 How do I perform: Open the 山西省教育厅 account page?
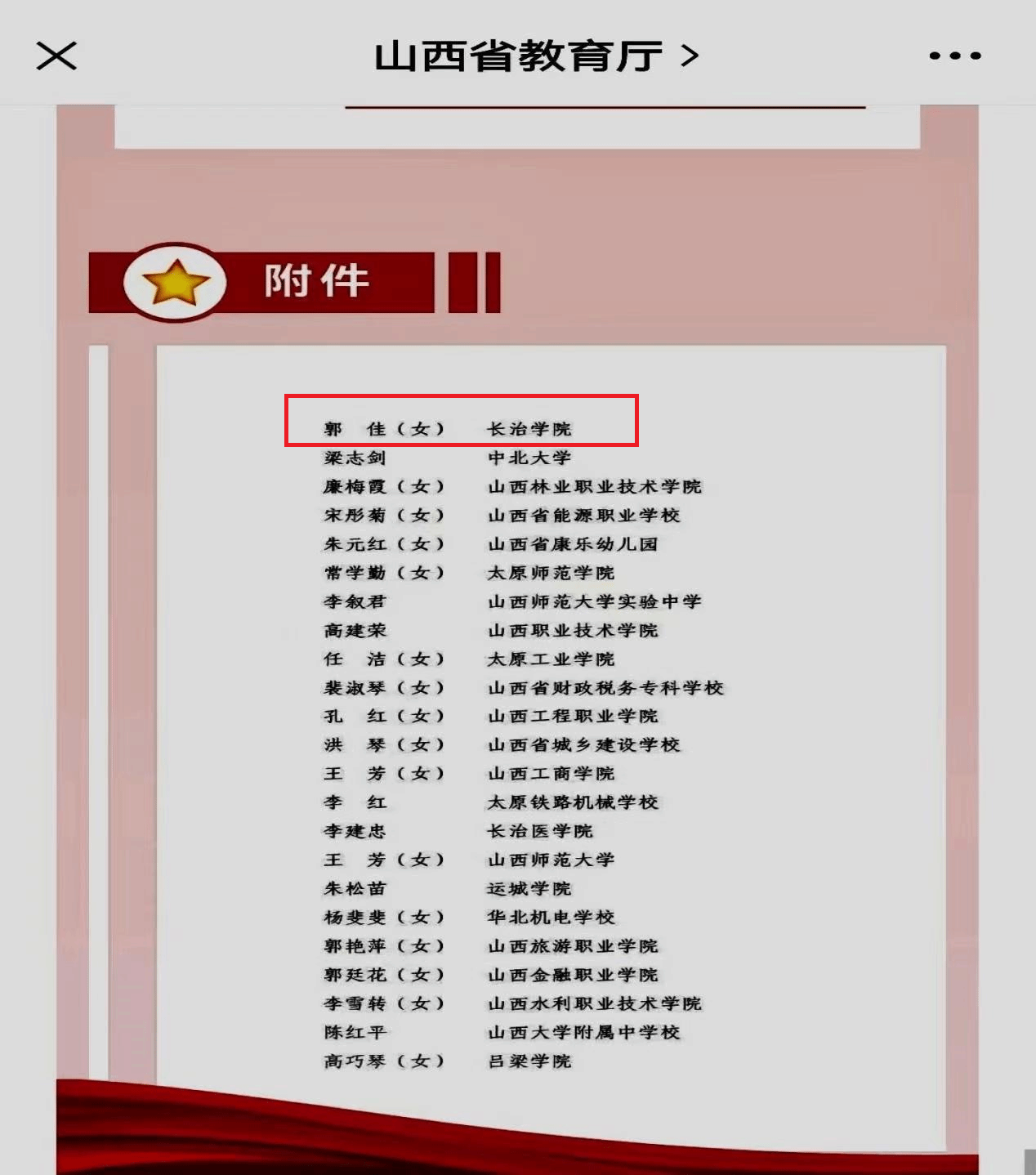point(535,56)
